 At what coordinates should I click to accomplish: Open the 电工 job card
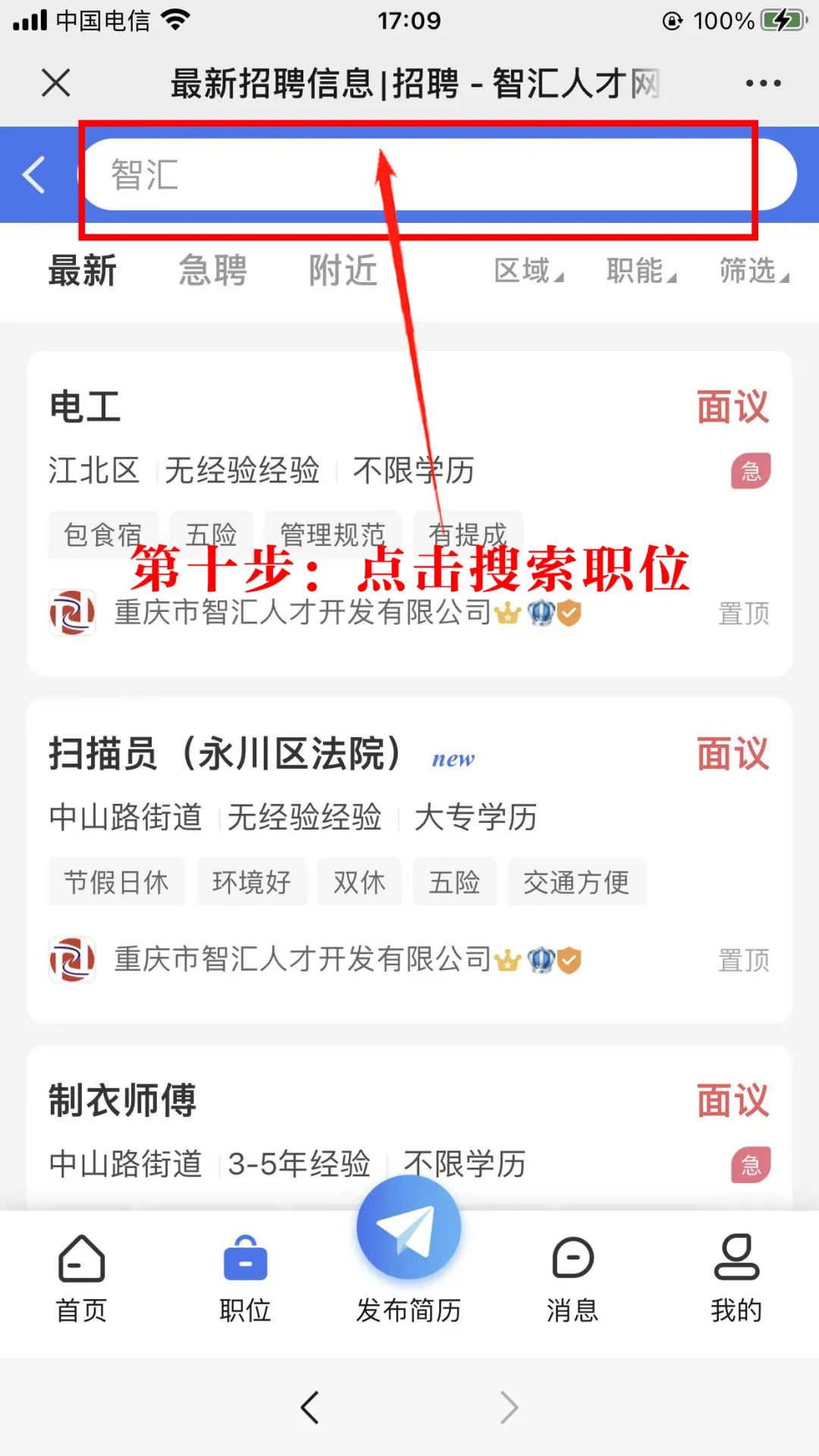click(x=409, y=513)
